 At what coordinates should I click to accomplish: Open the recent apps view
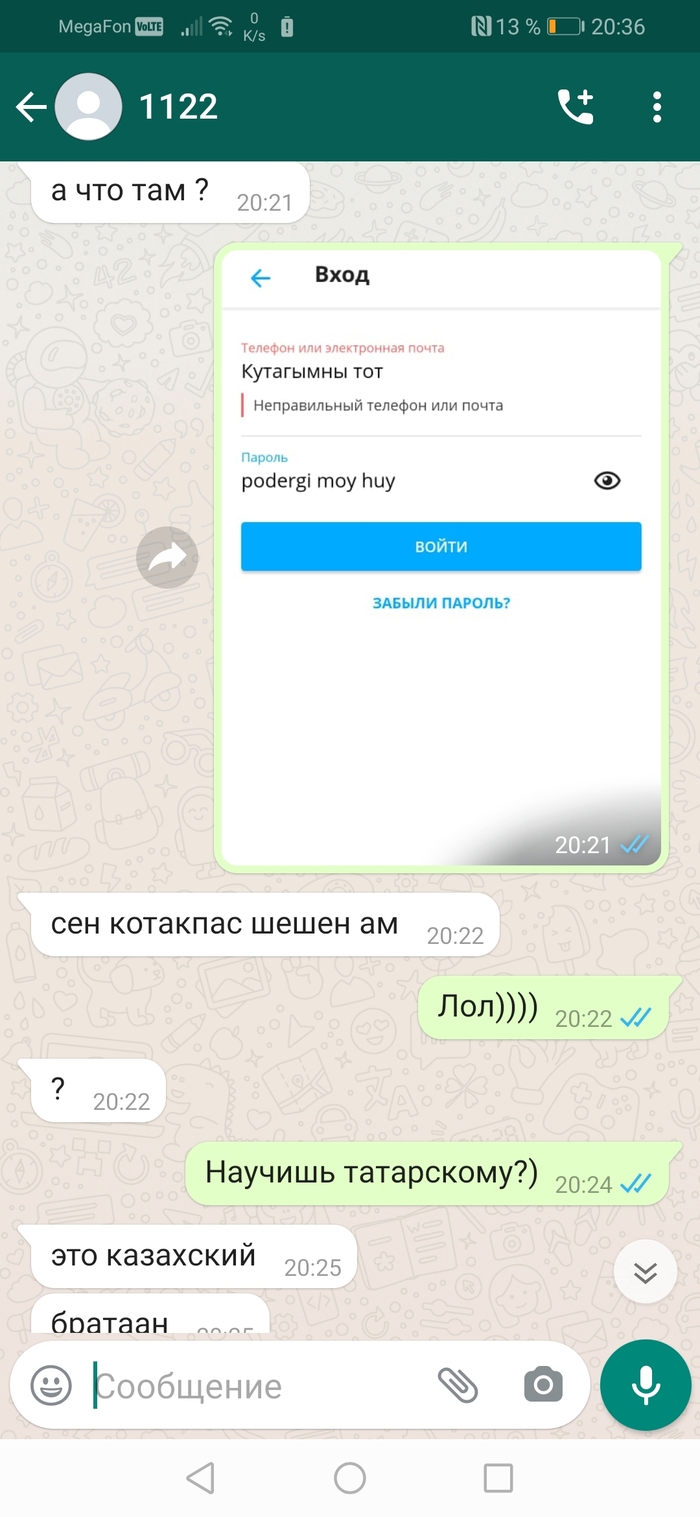tap(498, 1478)
